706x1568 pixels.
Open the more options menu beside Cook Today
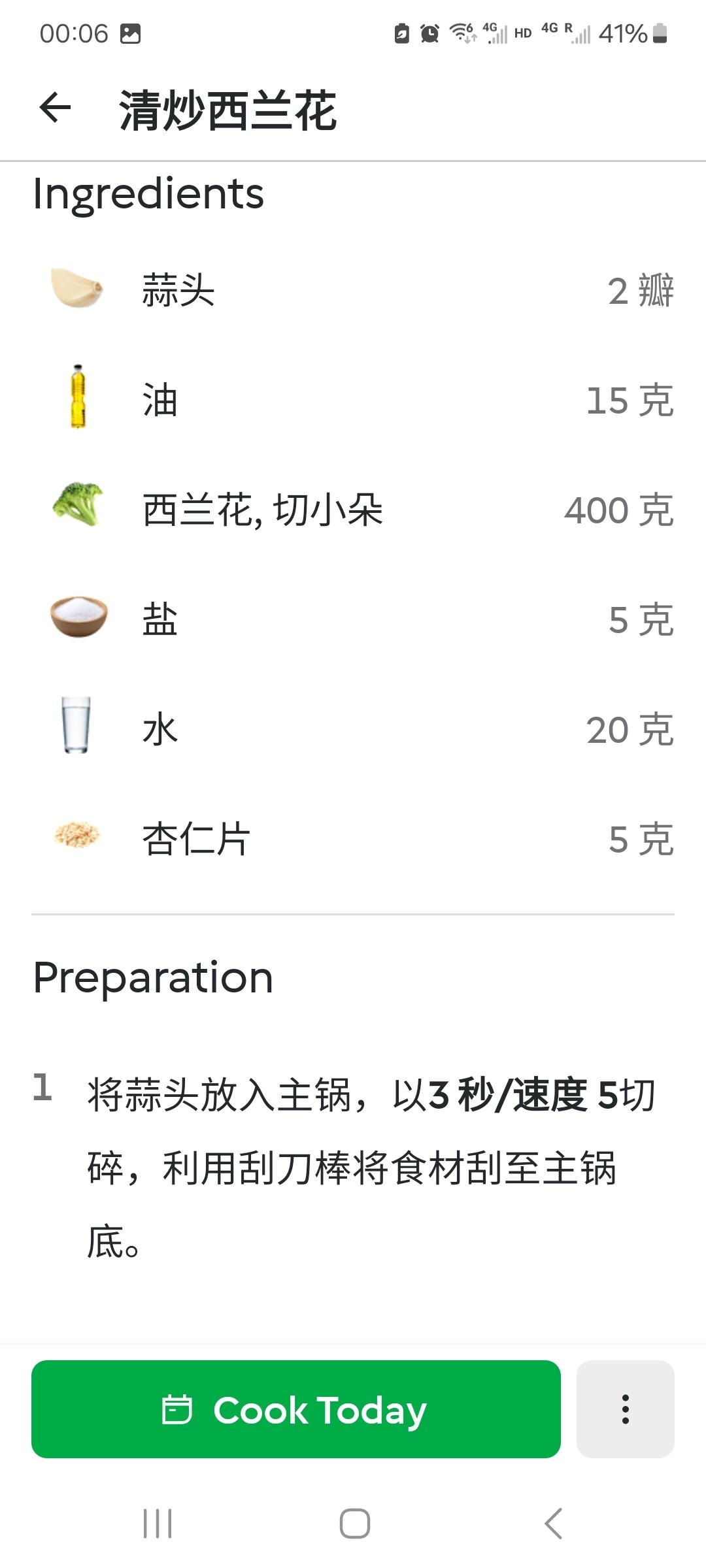(625, 1409)
